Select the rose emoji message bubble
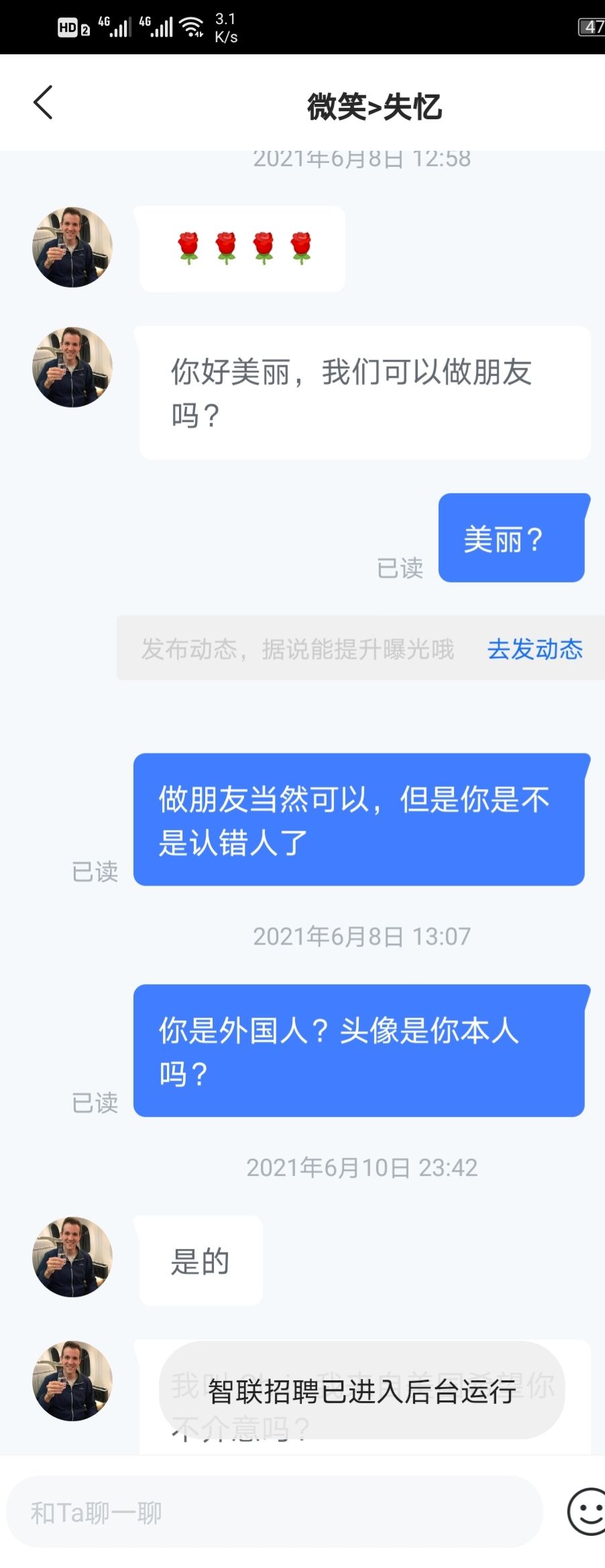The height and width of the screenshot is (1568, 605). click(241, 246)
